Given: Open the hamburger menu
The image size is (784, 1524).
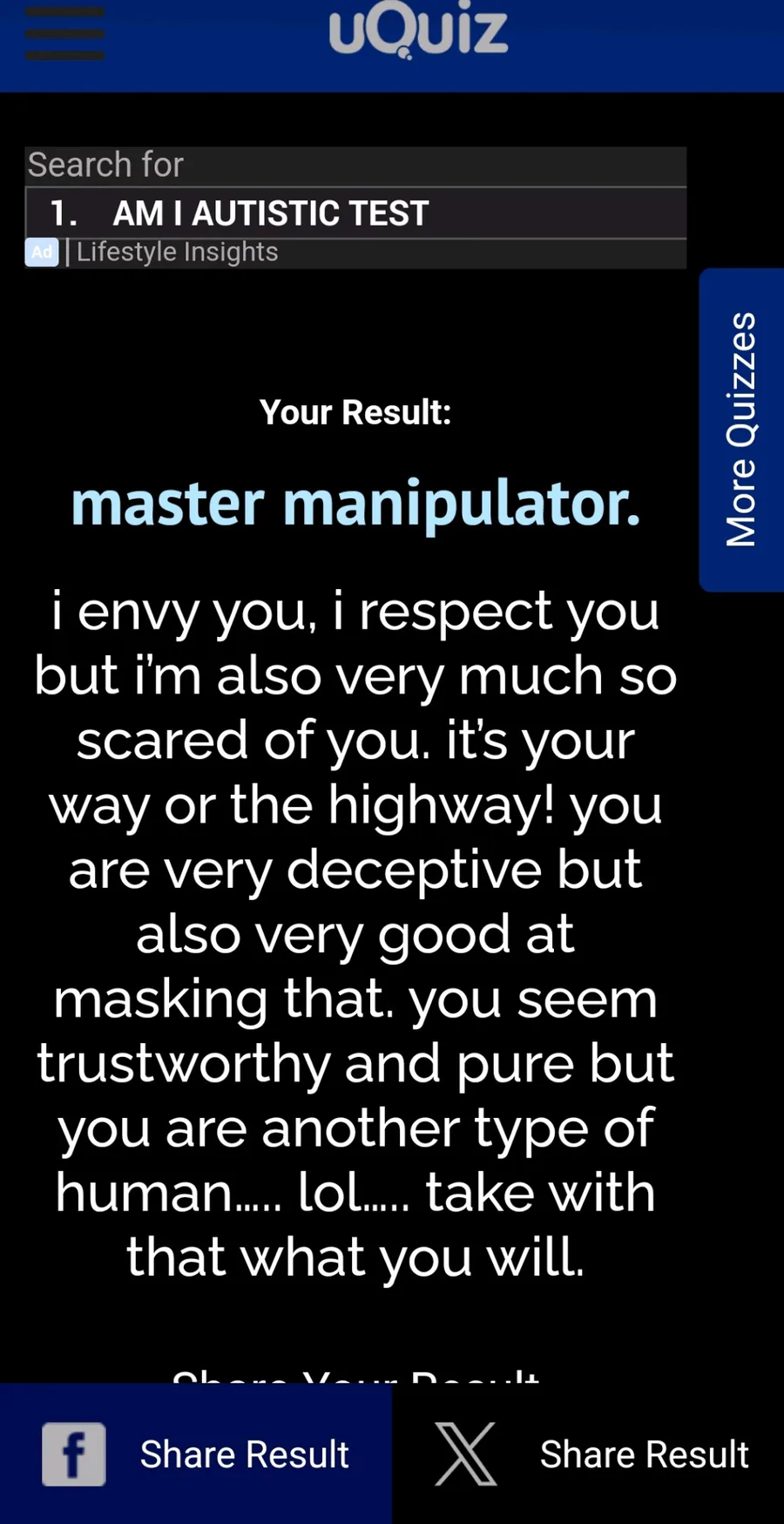Looking at the screenshot, I should tap(64, 35).
